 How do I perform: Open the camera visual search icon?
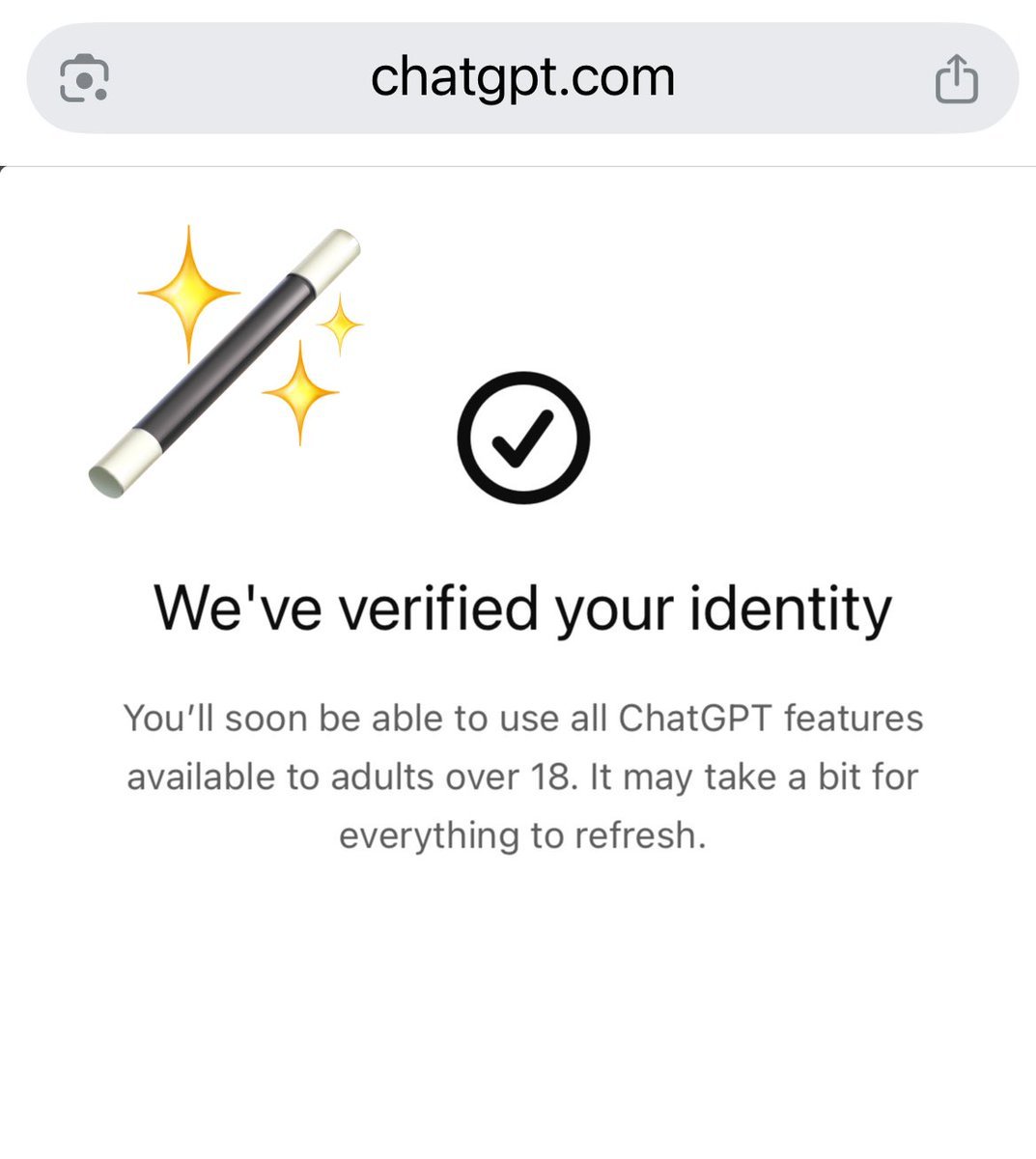(84, 78)
